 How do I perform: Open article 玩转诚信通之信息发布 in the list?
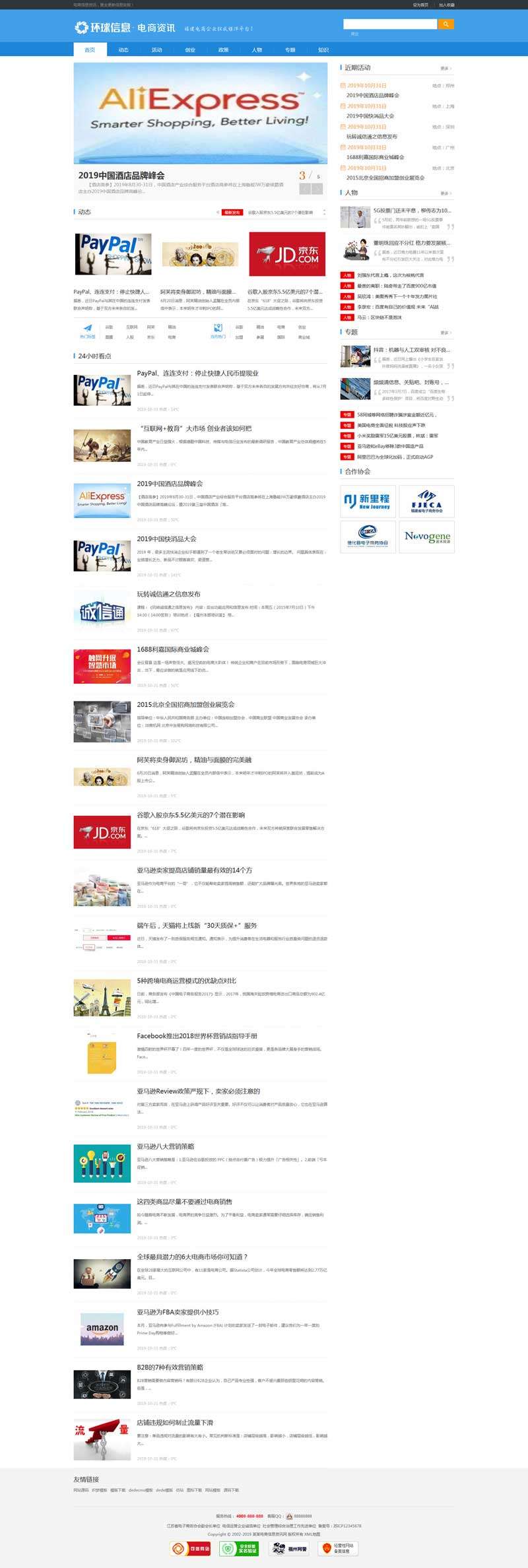point(168,595)
